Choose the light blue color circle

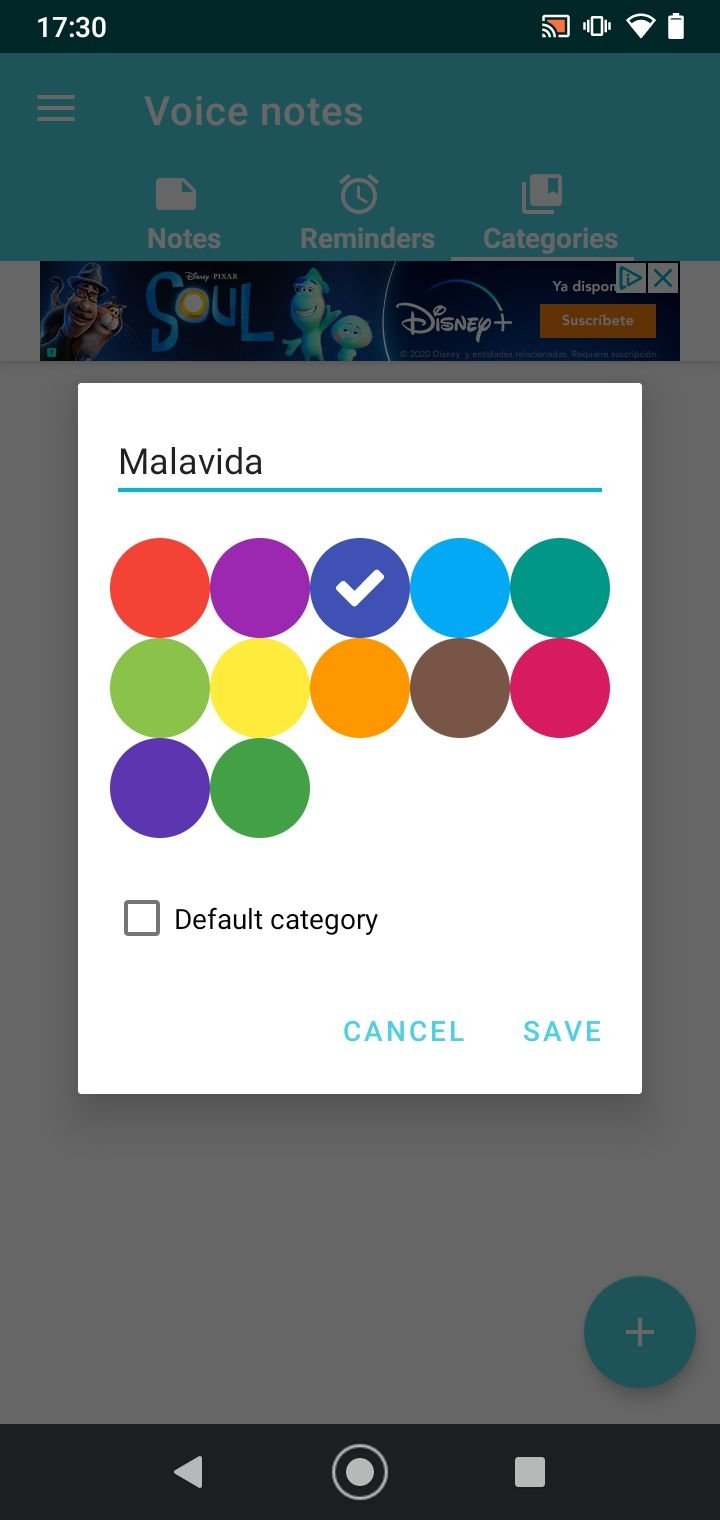460,588
